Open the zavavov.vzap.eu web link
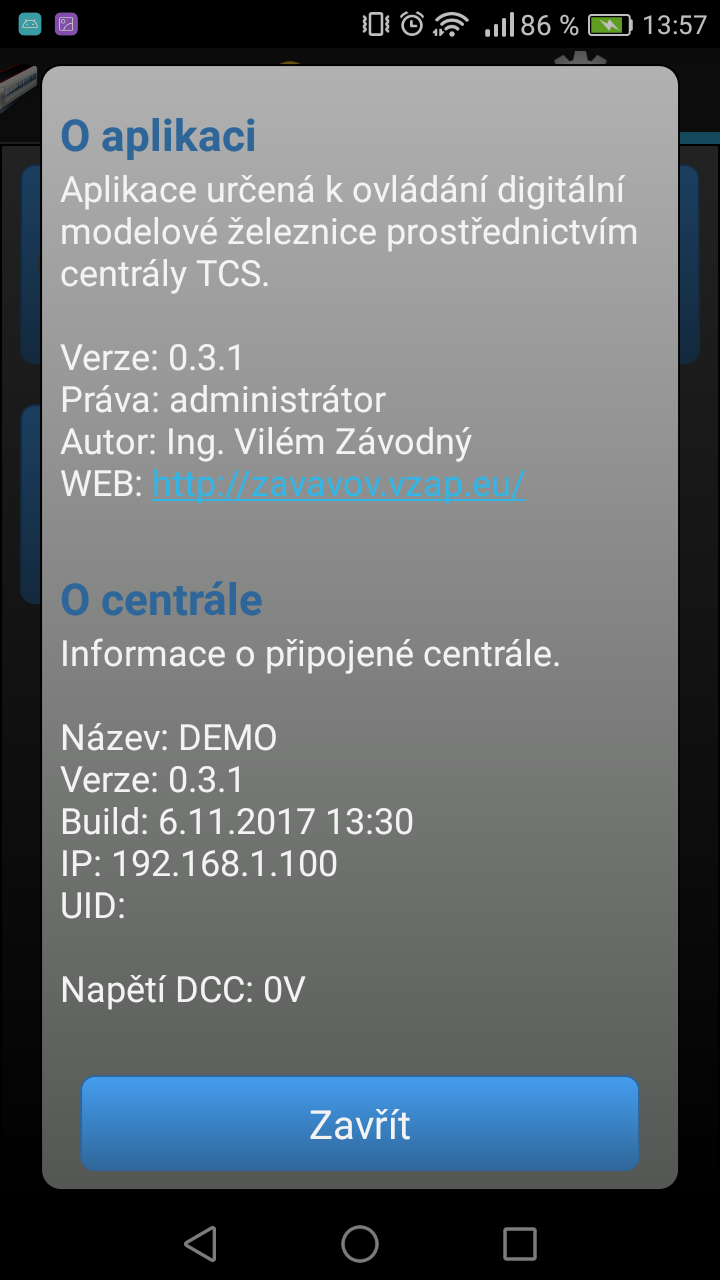Viewport: 720px width, 1280px height. coord(338,485)
